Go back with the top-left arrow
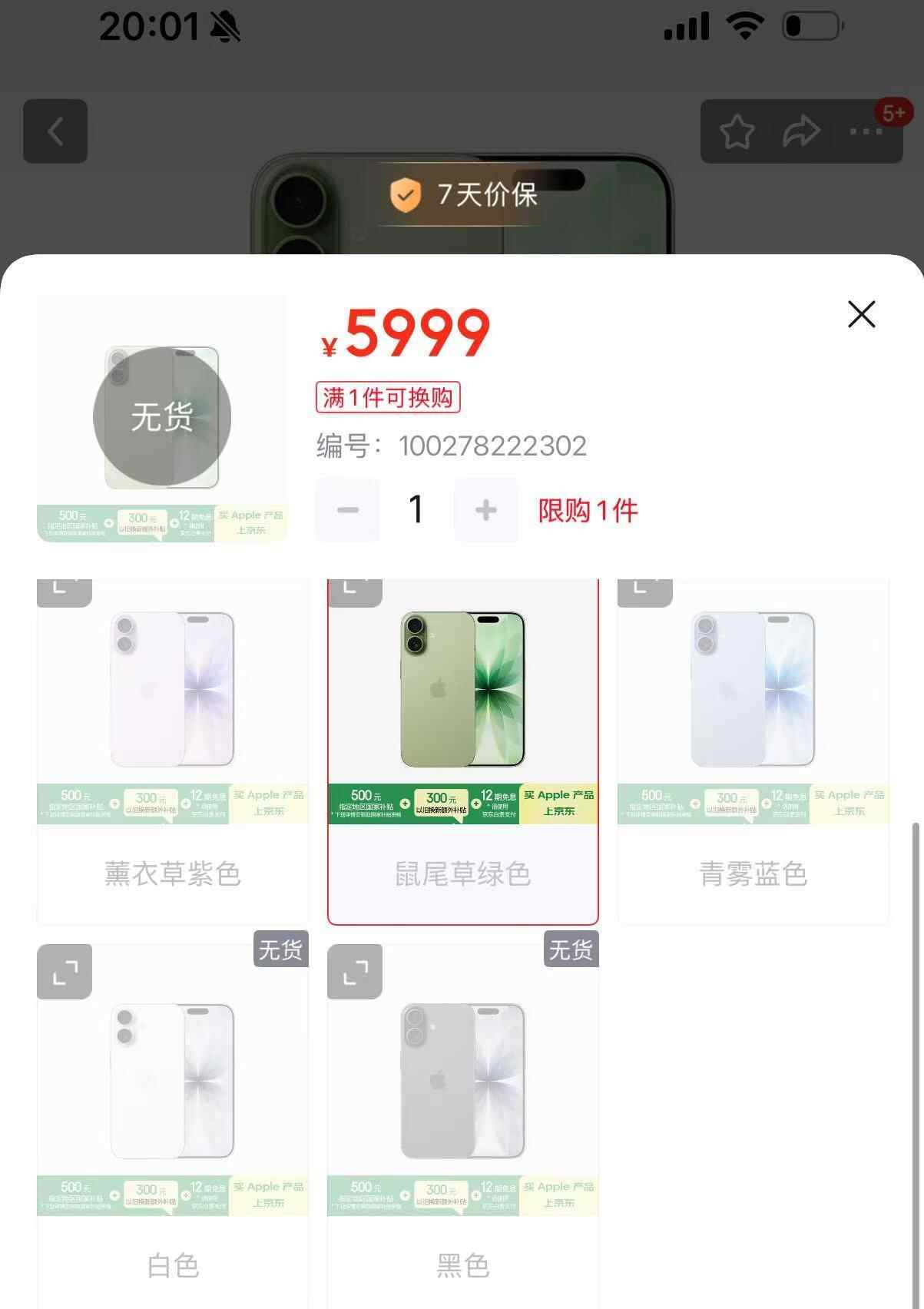The width and height of the screenshot is (924, 1309). 55,131
